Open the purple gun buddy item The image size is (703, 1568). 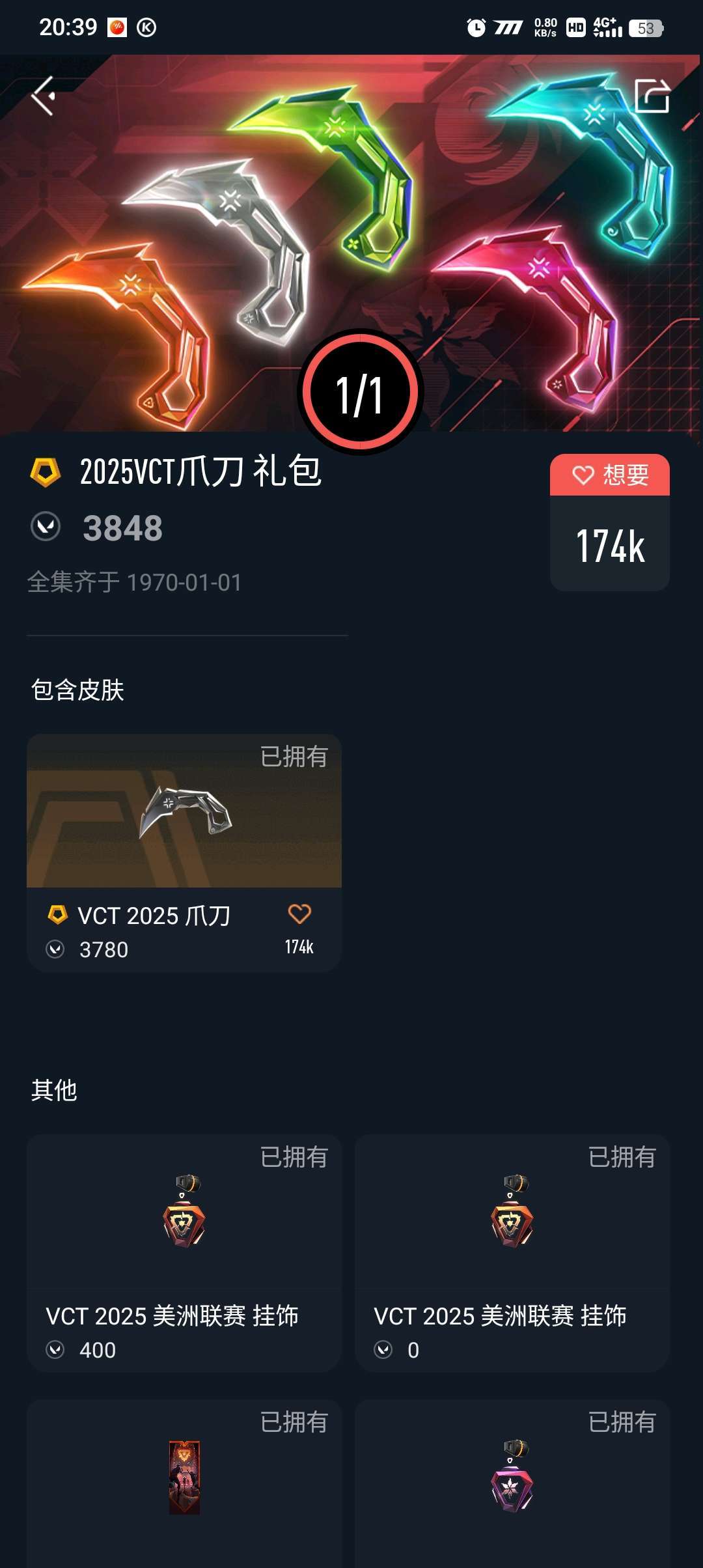[x=512, y=1478]
